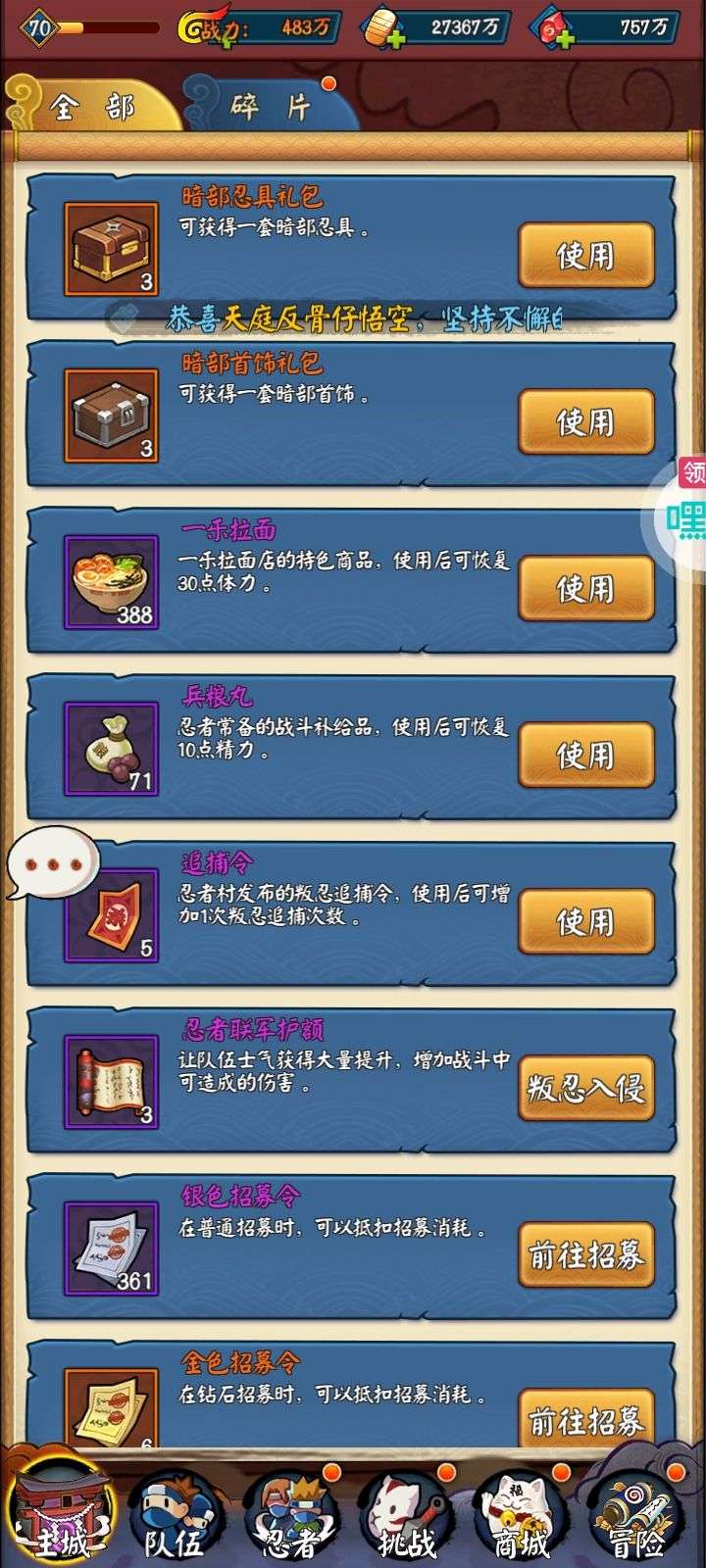The image size is (706, 1568).
Task: Tap 叛忍入侵 for 忍者联军护额
Action: click(586, 1088)
